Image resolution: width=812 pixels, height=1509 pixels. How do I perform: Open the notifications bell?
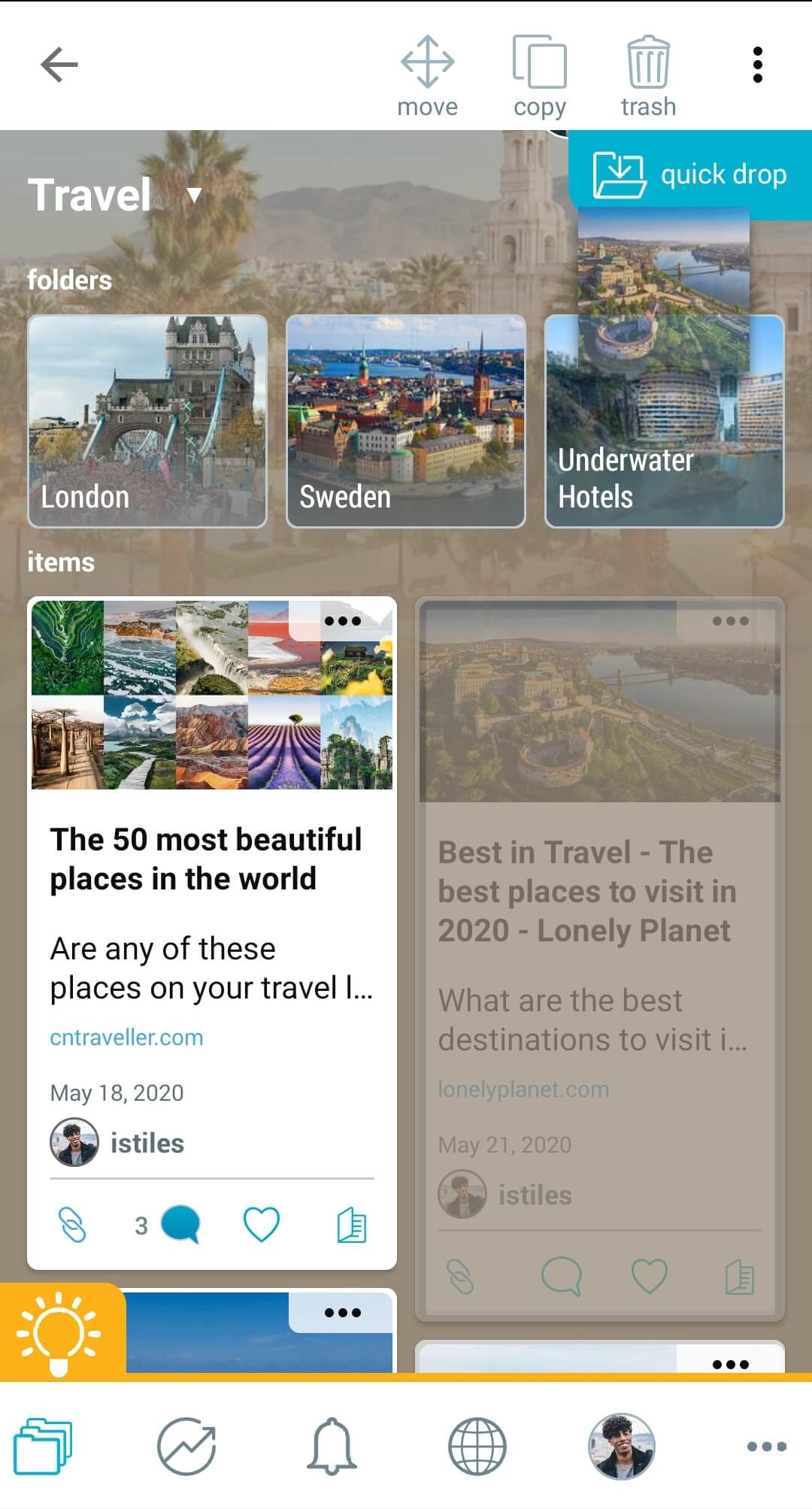coord(332,1446)
